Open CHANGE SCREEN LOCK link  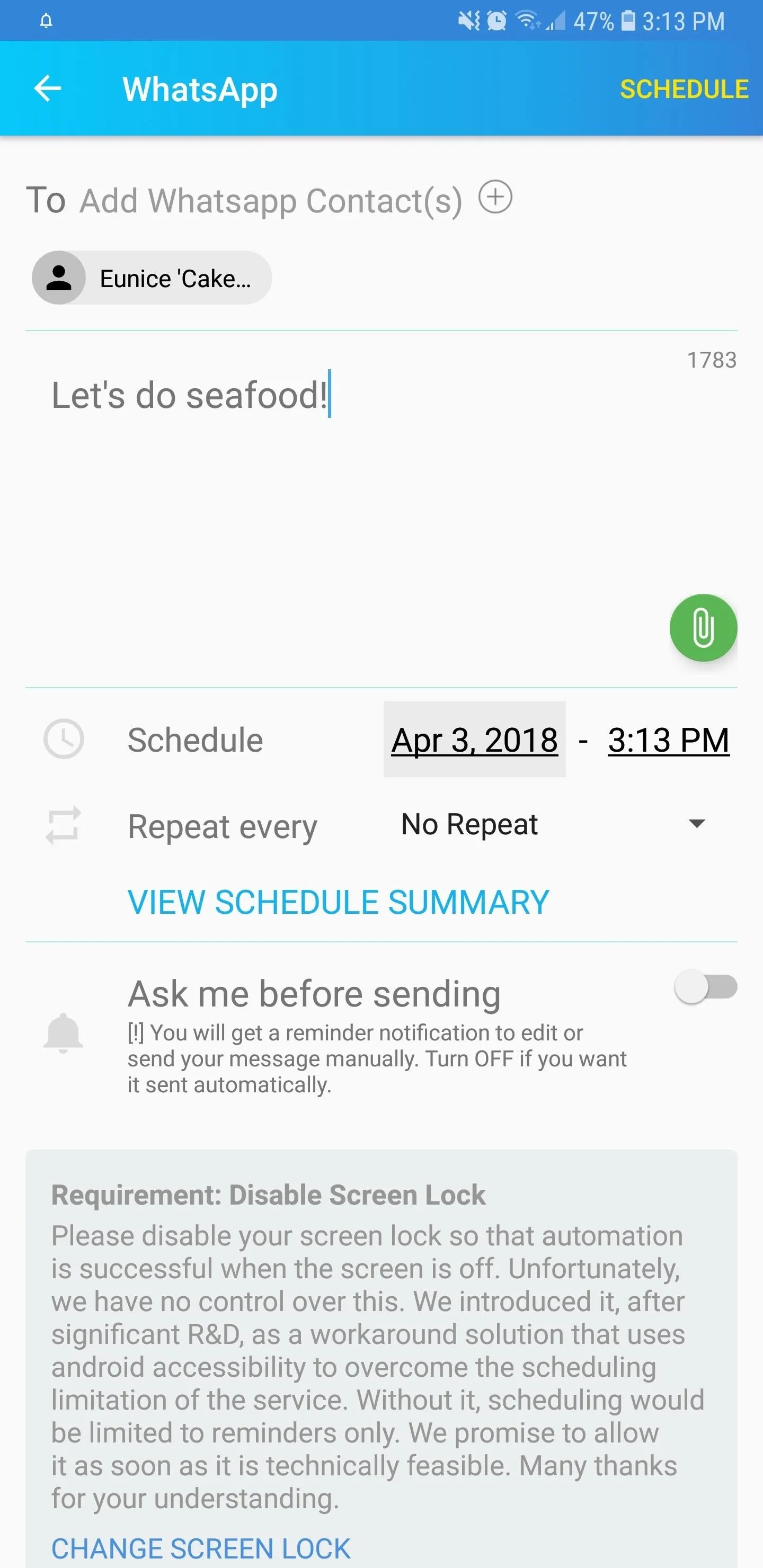pyautogui.click(x=201, y=1548)
